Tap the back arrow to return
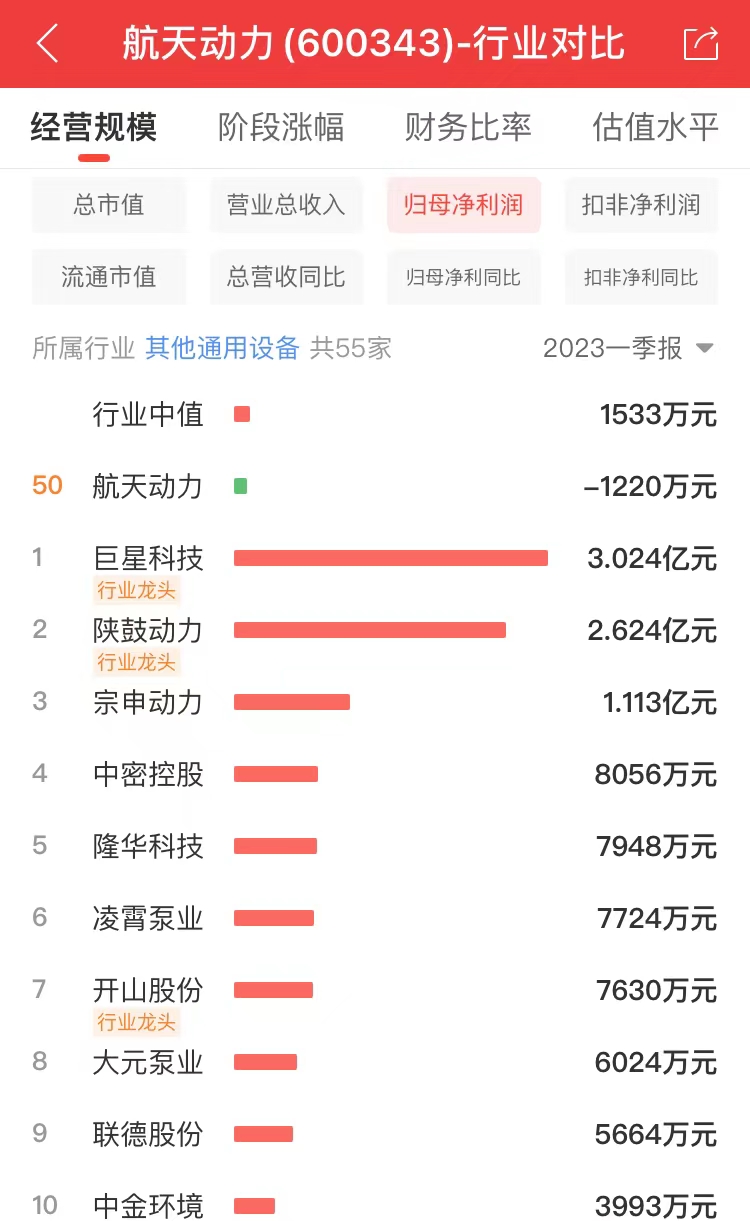The image size is (750, 1221). [x=47, y=43]
